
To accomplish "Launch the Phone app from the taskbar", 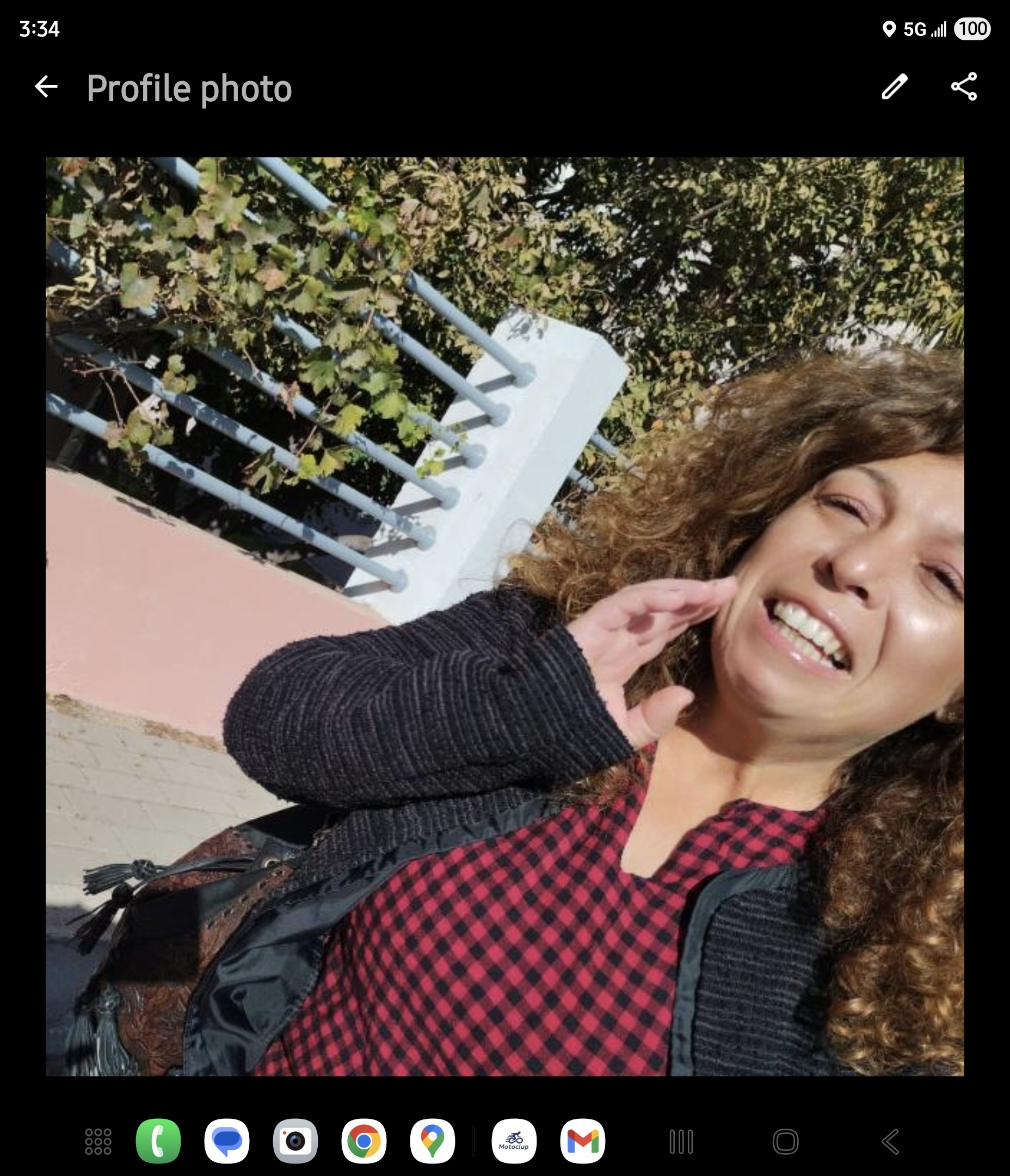I will pyautogui.click(x=158, y=1141).
